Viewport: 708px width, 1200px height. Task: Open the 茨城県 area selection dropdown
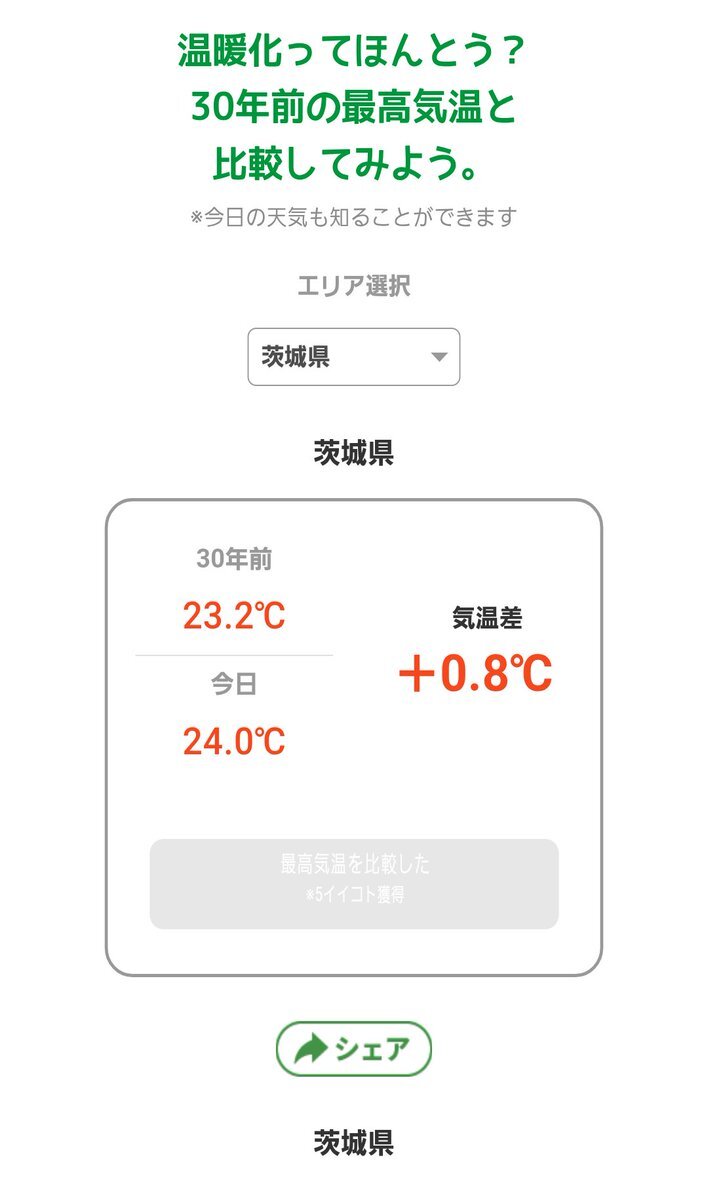point(353,357)
